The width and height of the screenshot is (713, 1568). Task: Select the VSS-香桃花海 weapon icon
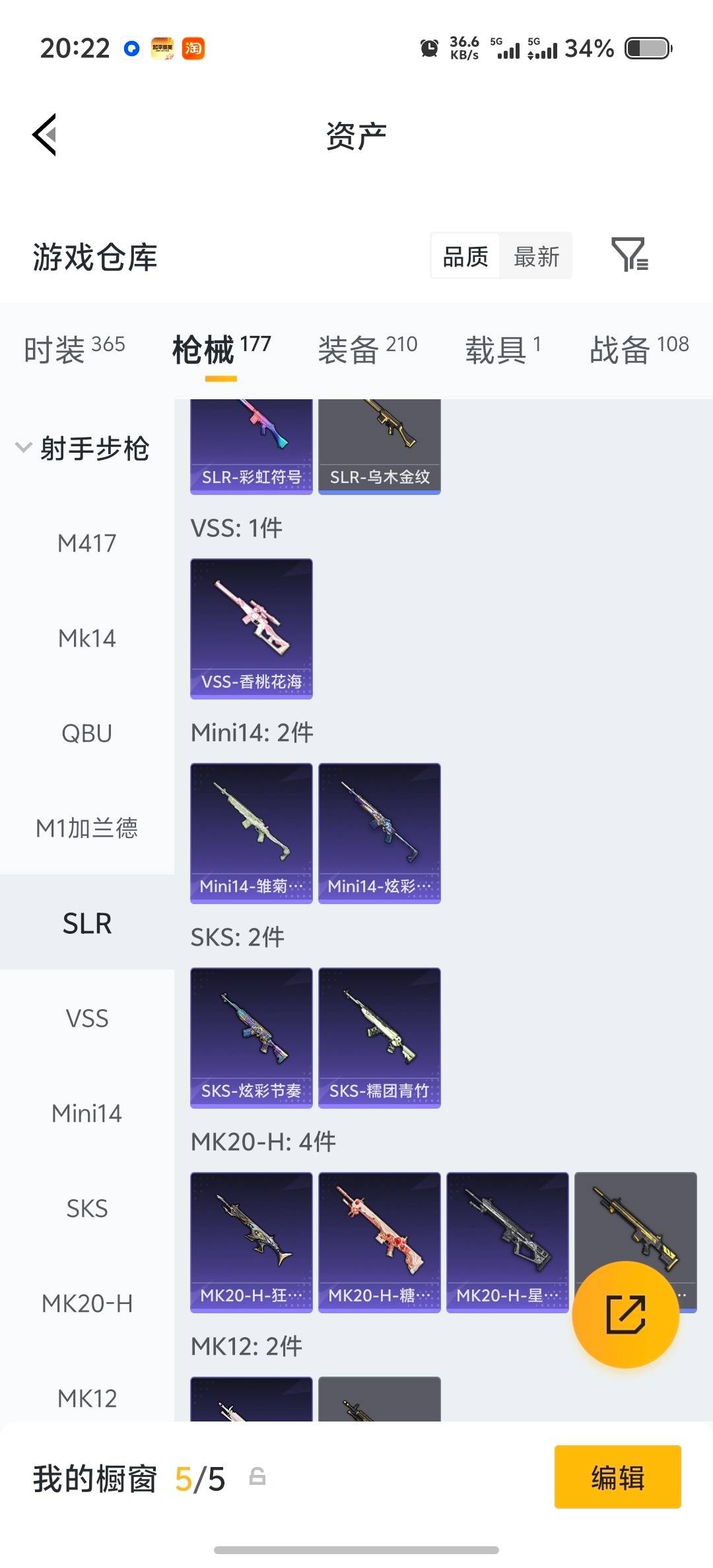[x=251, y=627]
